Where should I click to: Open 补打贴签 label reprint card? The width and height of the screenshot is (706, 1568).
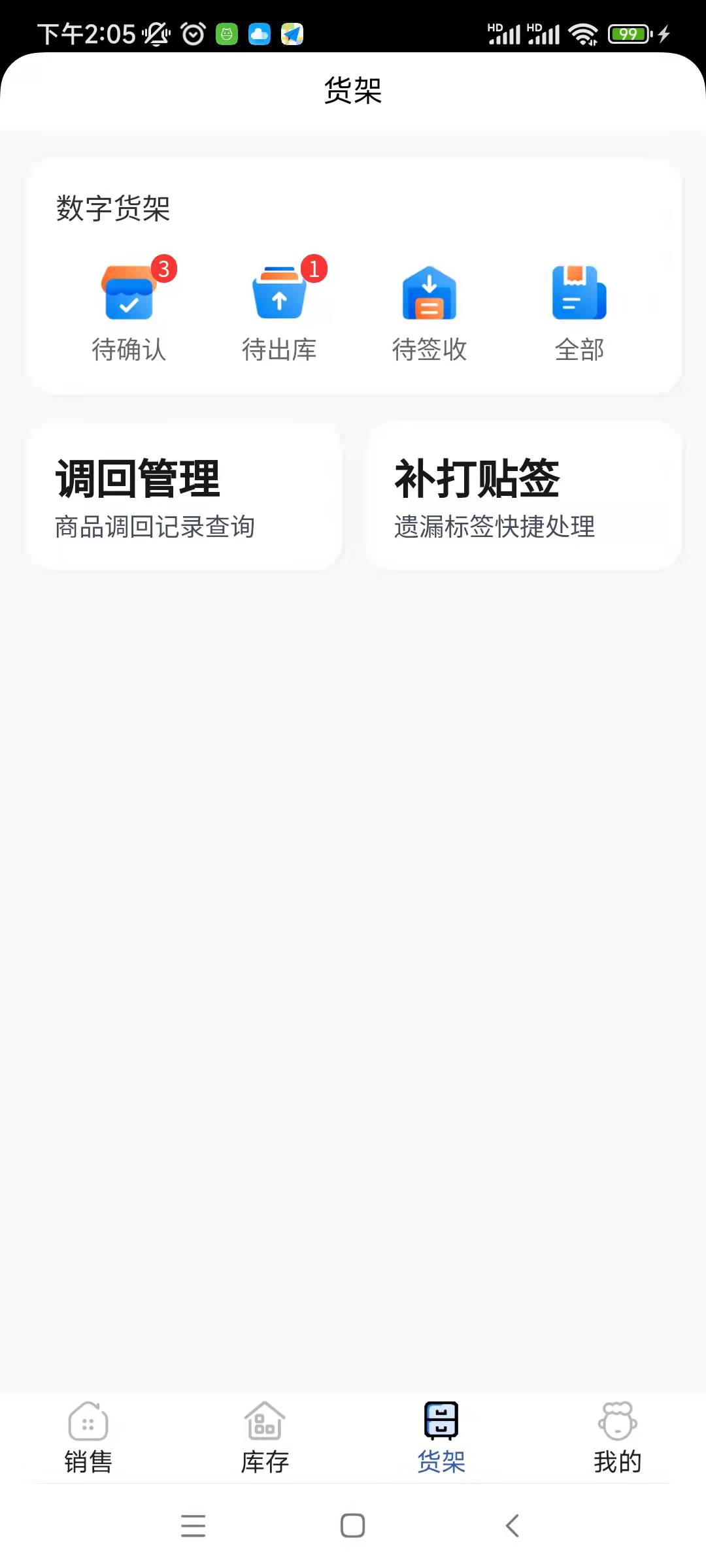[524, 497]
